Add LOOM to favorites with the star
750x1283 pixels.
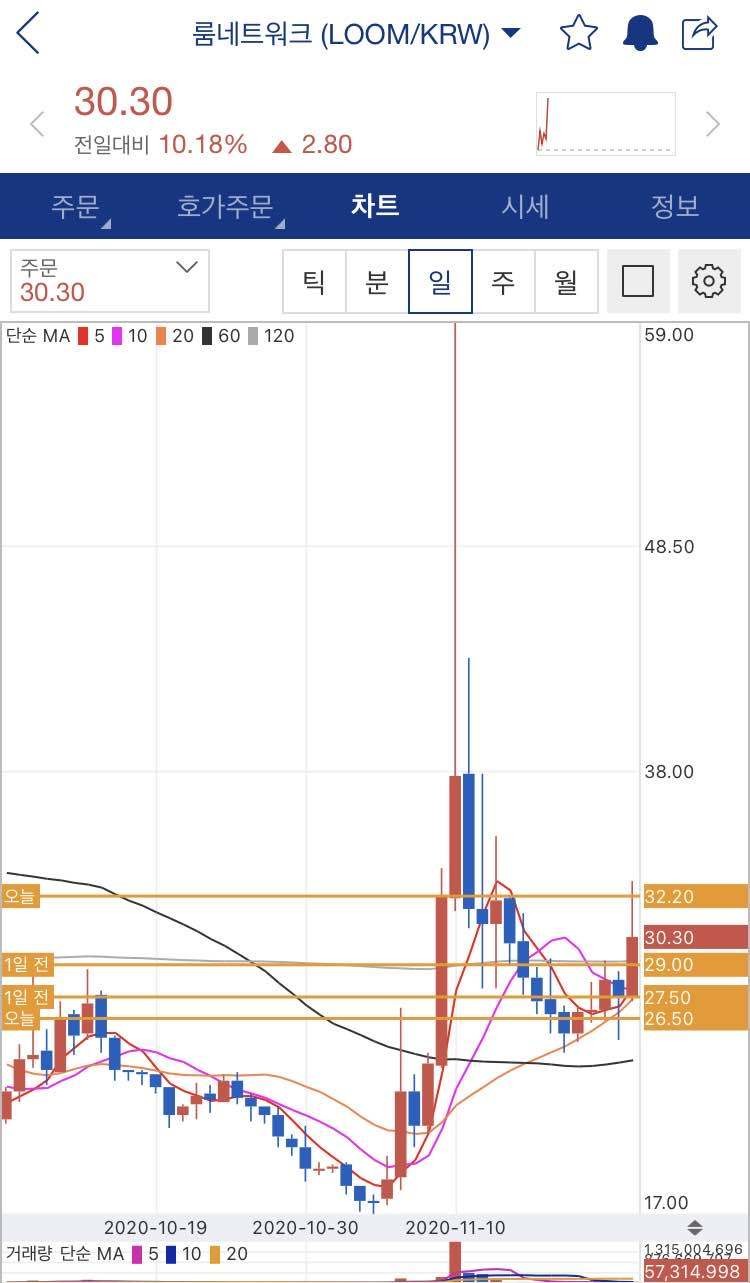point(579,34)
